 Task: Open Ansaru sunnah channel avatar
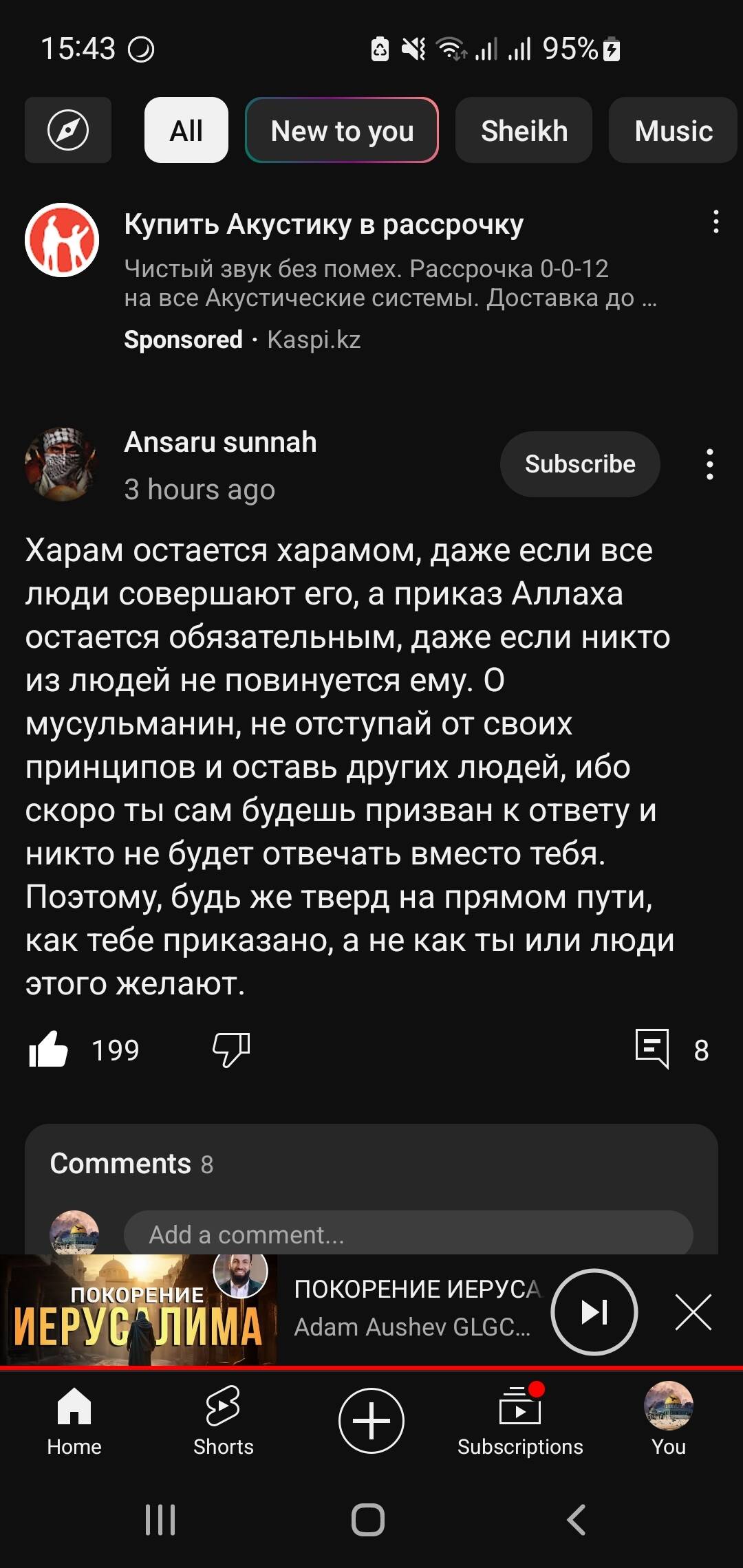point(62,464)
